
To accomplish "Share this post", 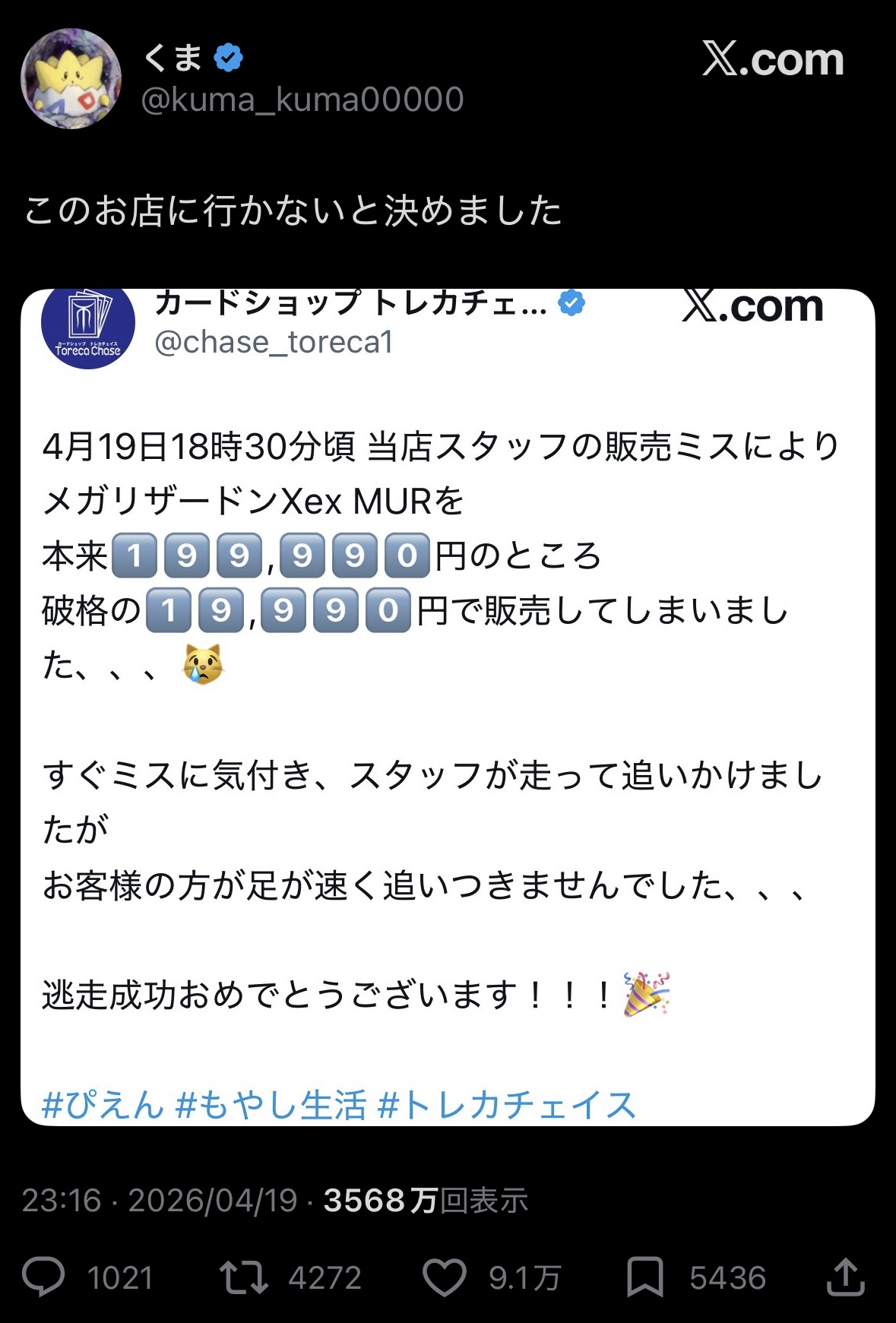I will coord(845,1277).
